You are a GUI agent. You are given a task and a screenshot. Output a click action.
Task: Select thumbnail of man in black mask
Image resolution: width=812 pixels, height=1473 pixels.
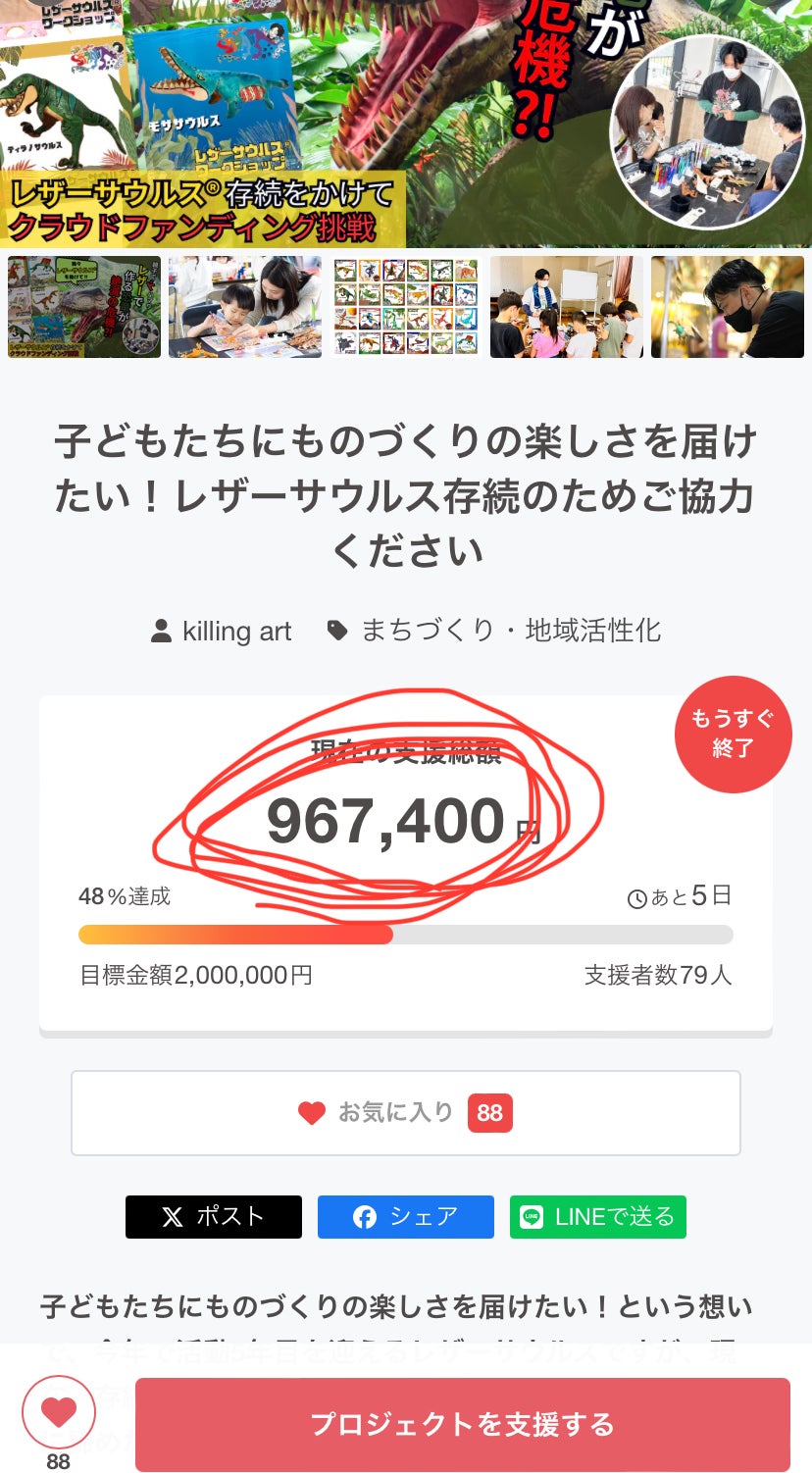728,307
